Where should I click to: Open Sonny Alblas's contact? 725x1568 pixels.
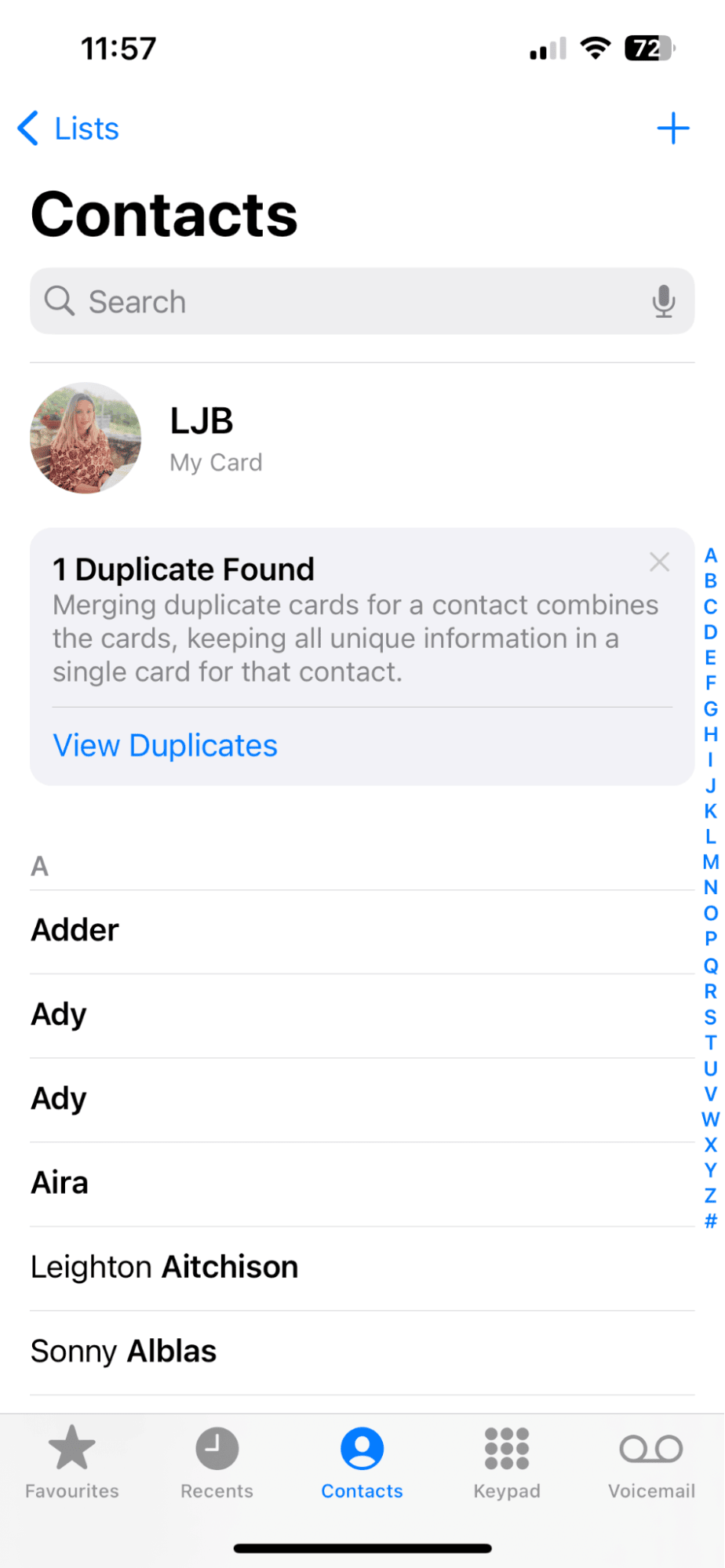(x=124, y=1352)
